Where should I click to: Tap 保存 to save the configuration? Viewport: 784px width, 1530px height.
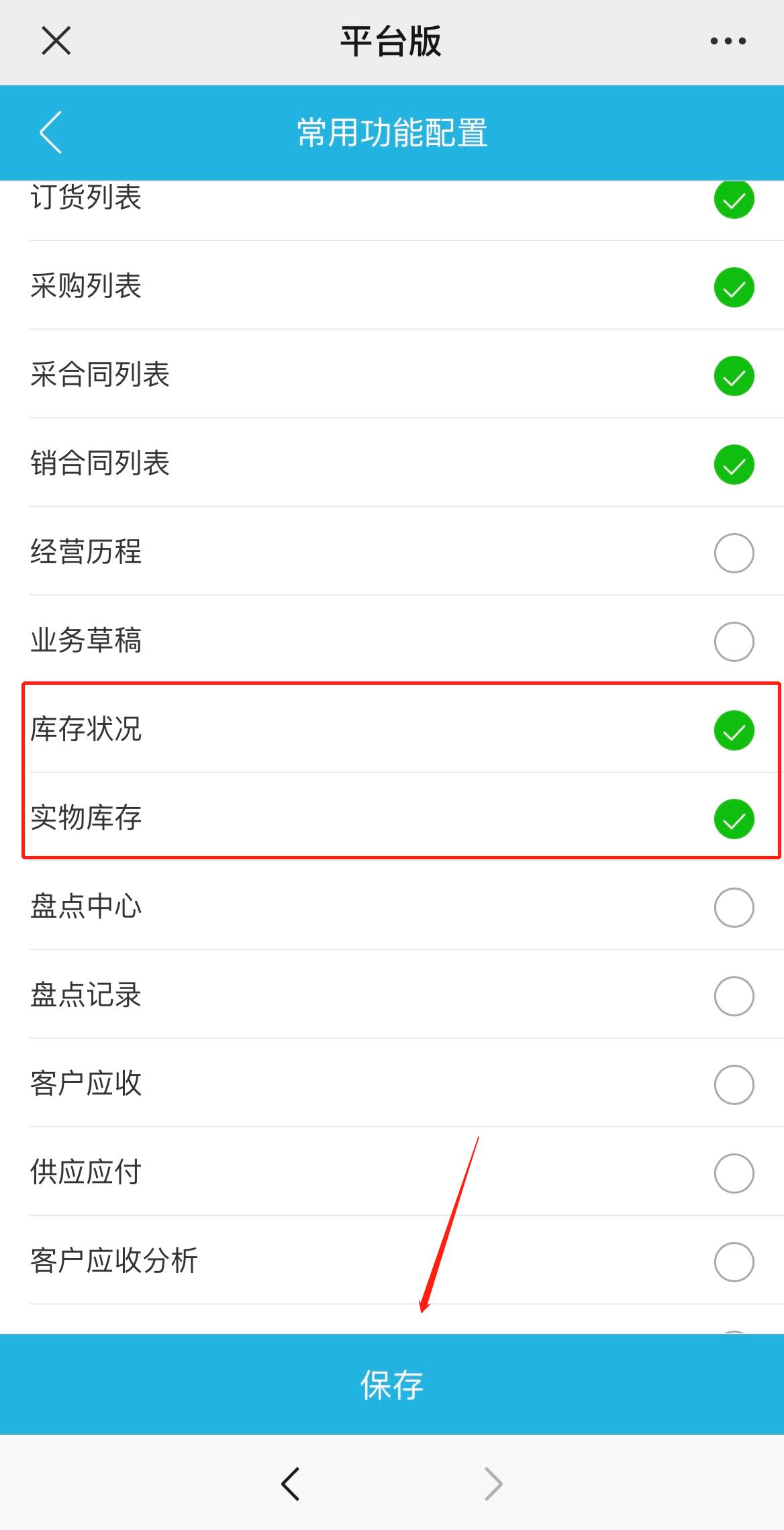[392, 1384]
